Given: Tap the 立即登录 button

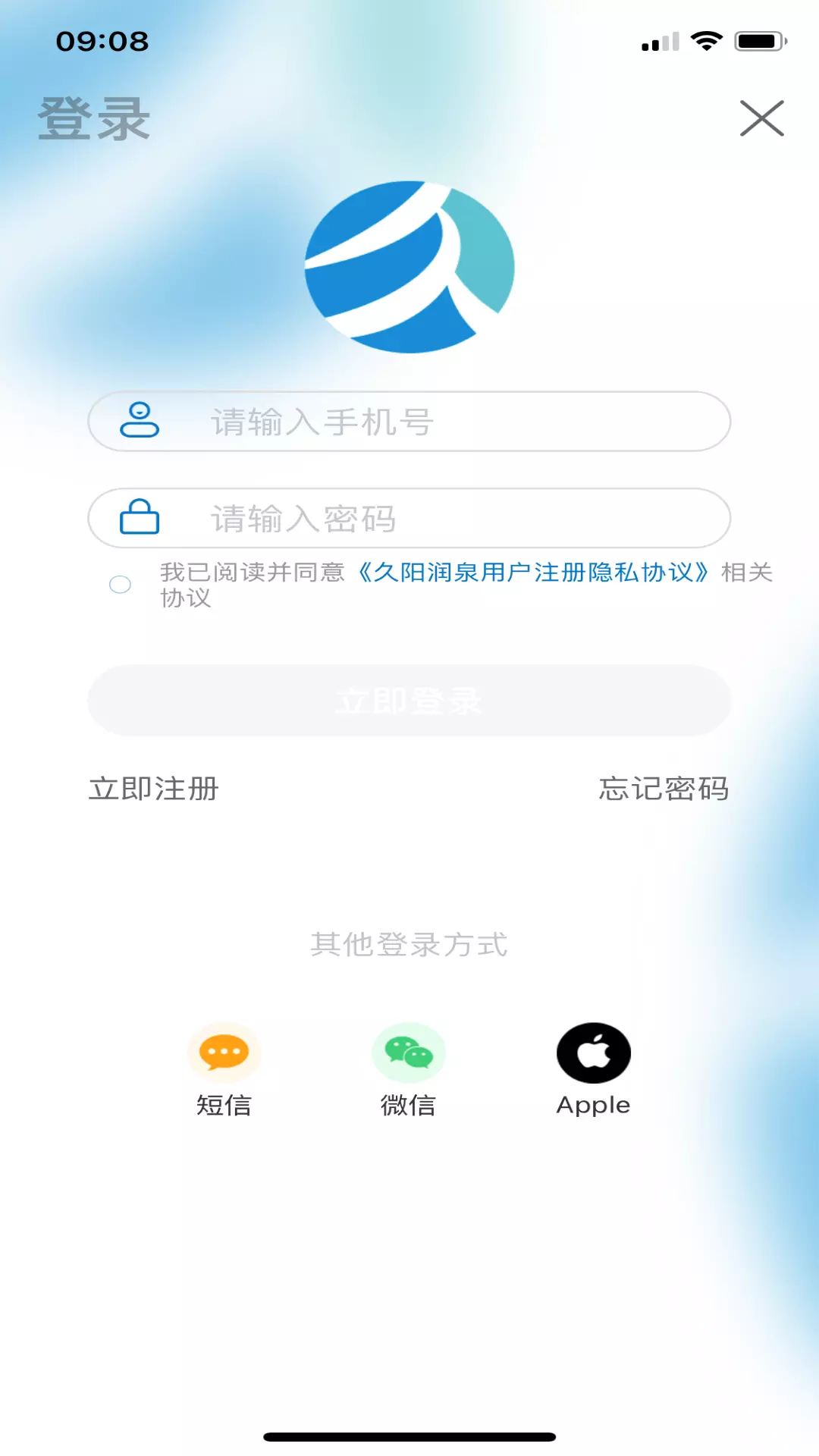Looking at the screenshot, I should click(x=409, y=701).
